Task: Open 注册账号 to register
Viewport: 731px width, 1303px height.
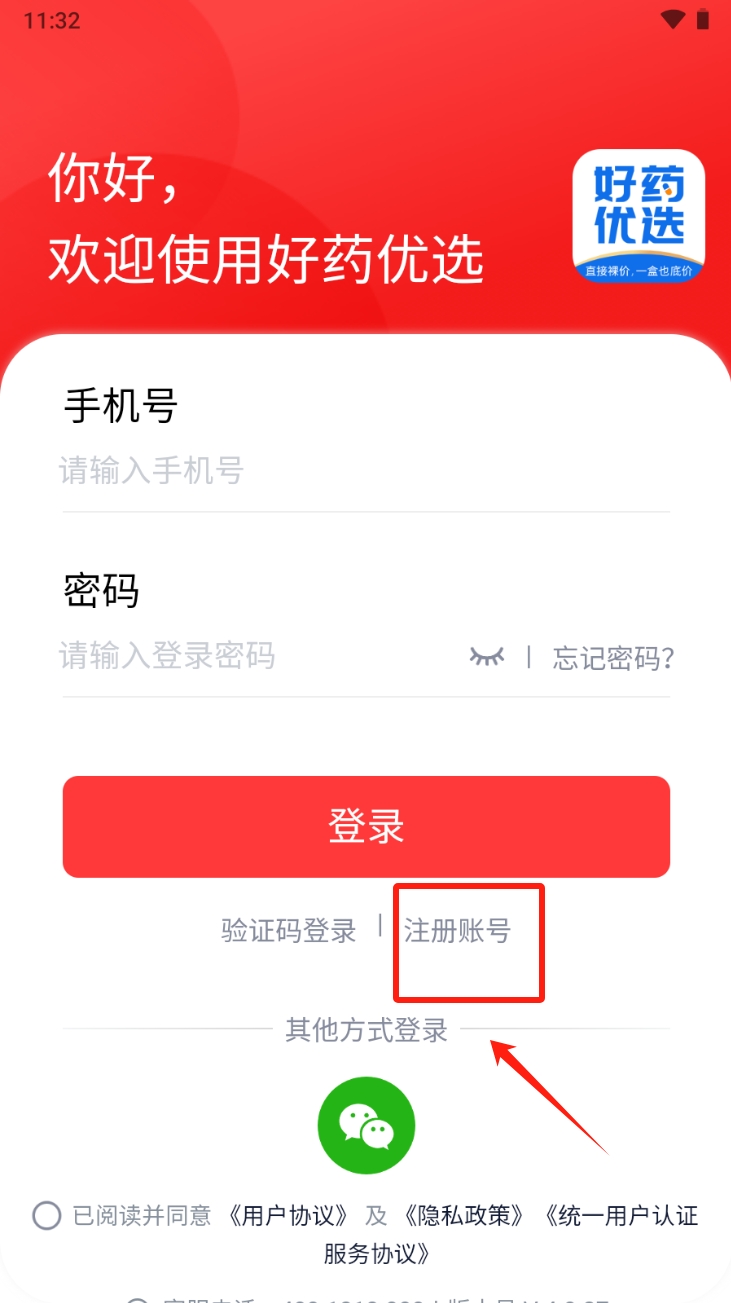Action: 457,931
